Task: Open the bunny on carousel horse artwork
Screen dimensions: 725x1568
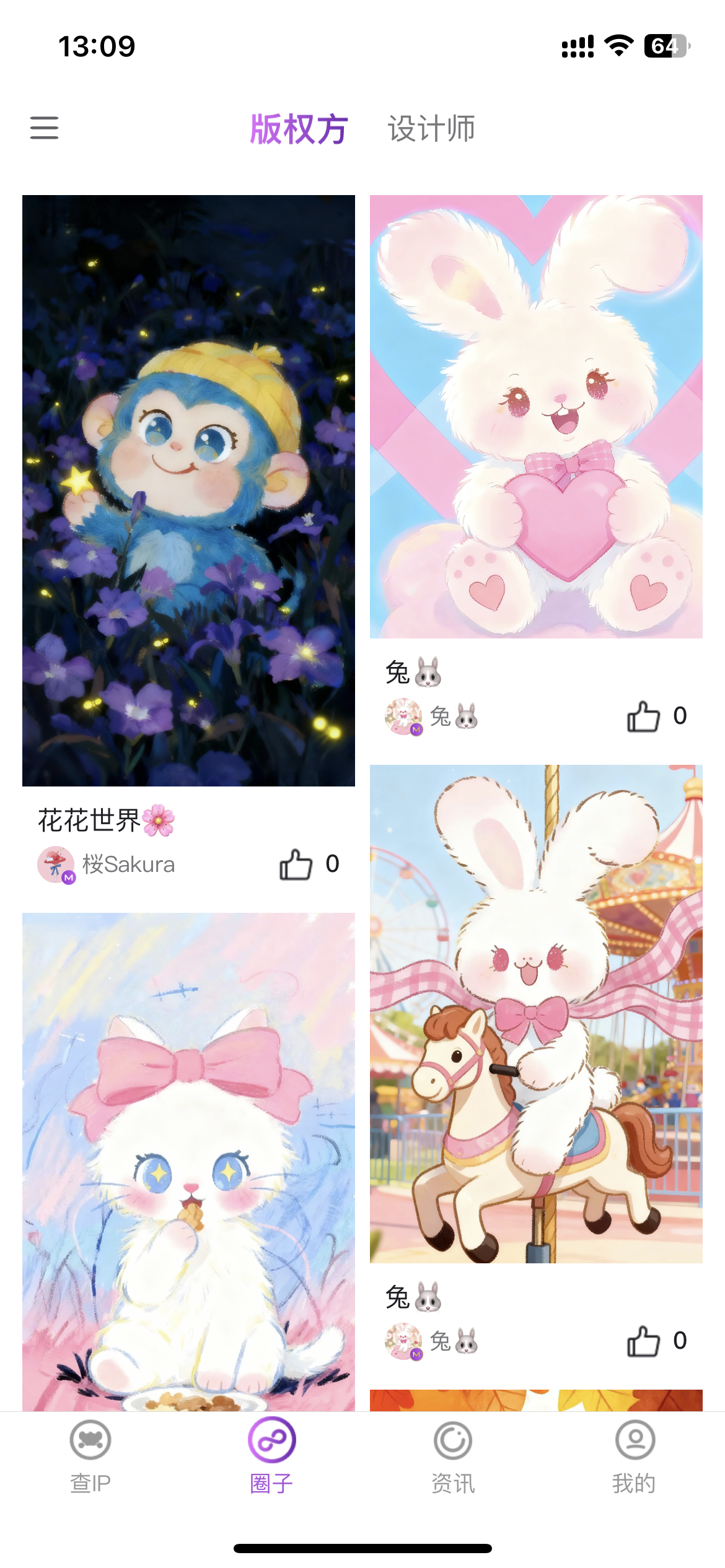Action: tap(536, 1013)
